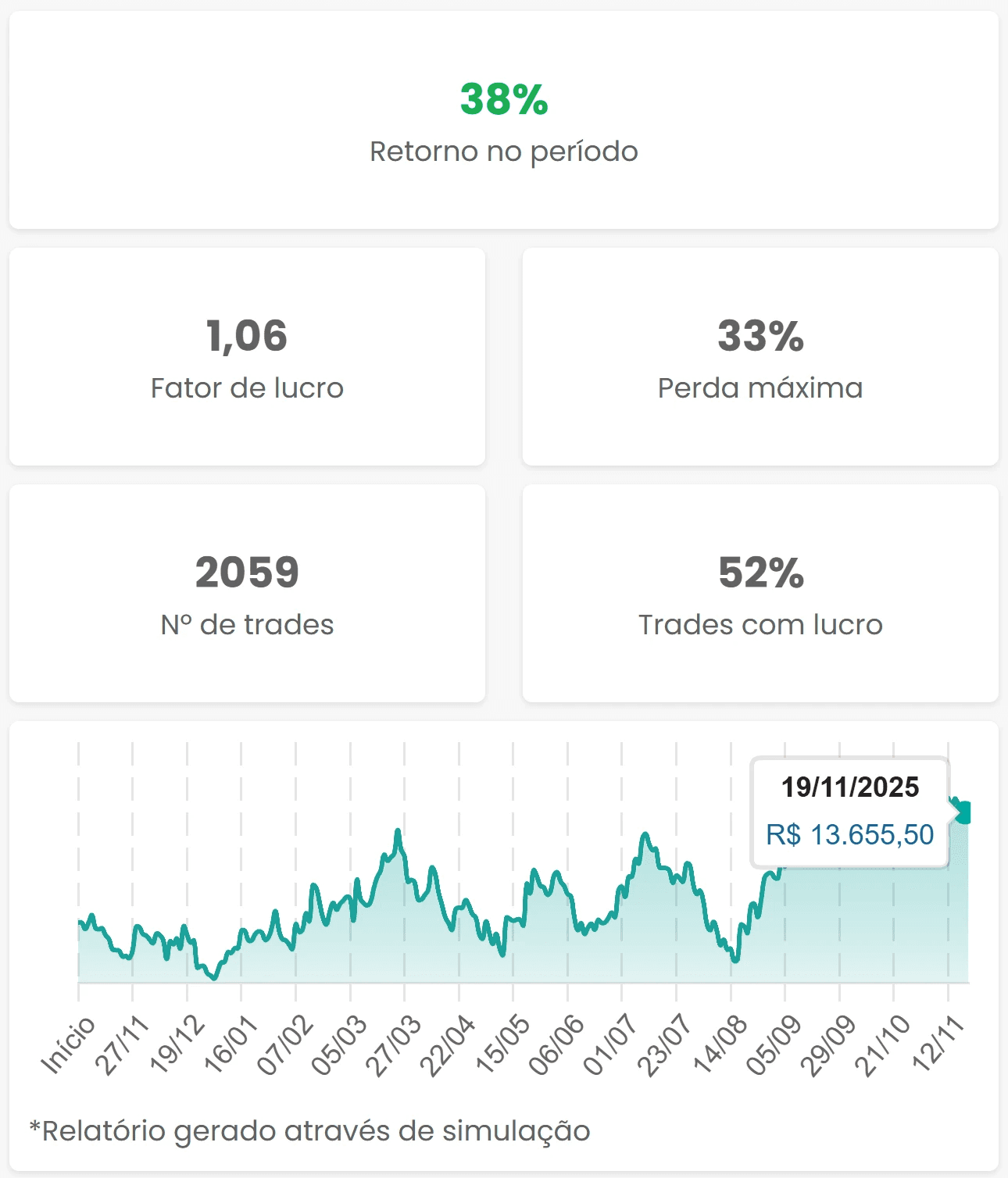Image resolution: width=1008 pixels, height=1178 pixels.
Task: Tap the highlighted 19/11/2025 data point marker
Action: click(963, 812)
